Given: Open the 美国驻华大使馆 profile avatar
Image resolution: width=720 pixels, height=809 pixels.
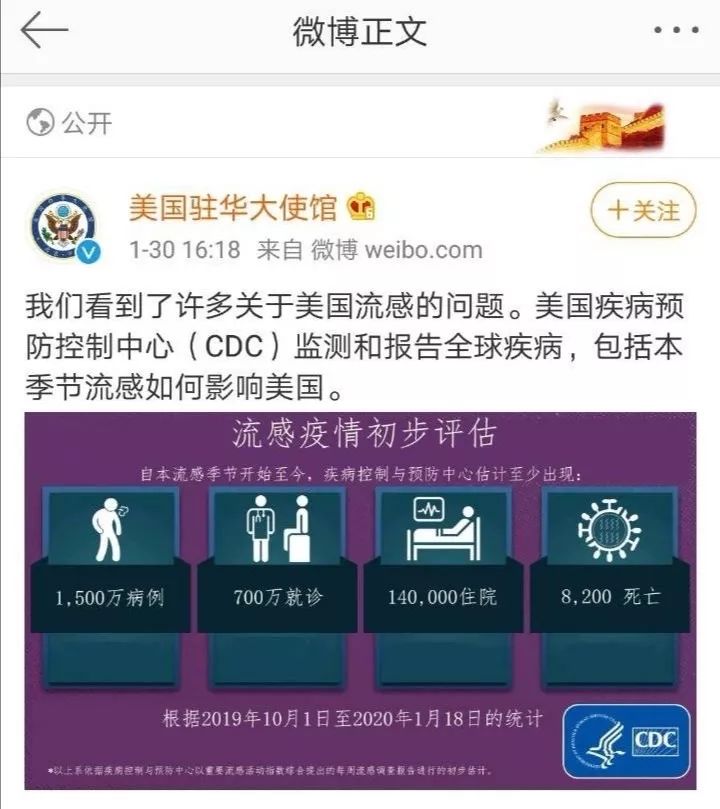Looking at the screenshot, I should coord(65,227).
